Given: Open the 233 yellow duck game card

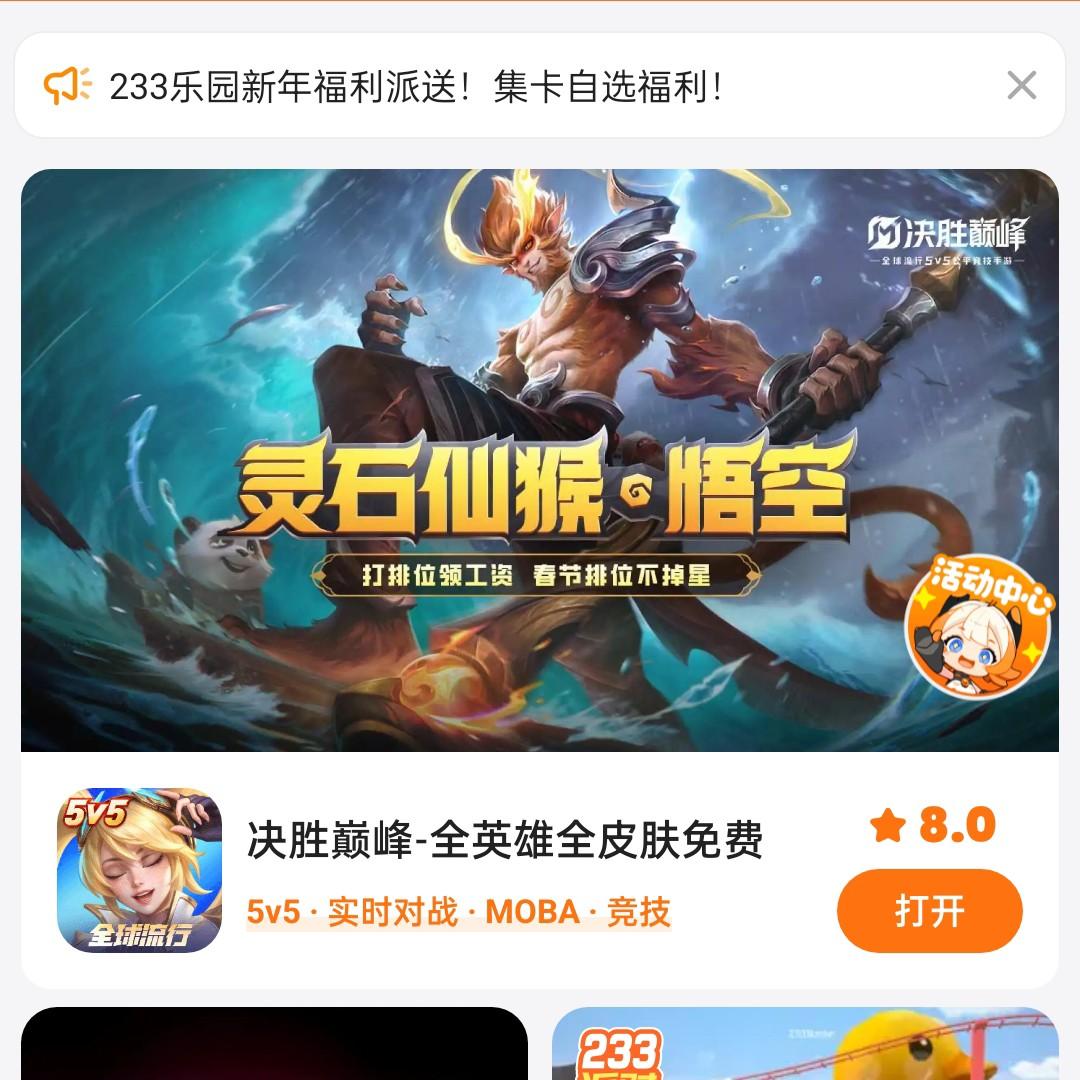Looking at the screenshot, I should point(805,1045).
